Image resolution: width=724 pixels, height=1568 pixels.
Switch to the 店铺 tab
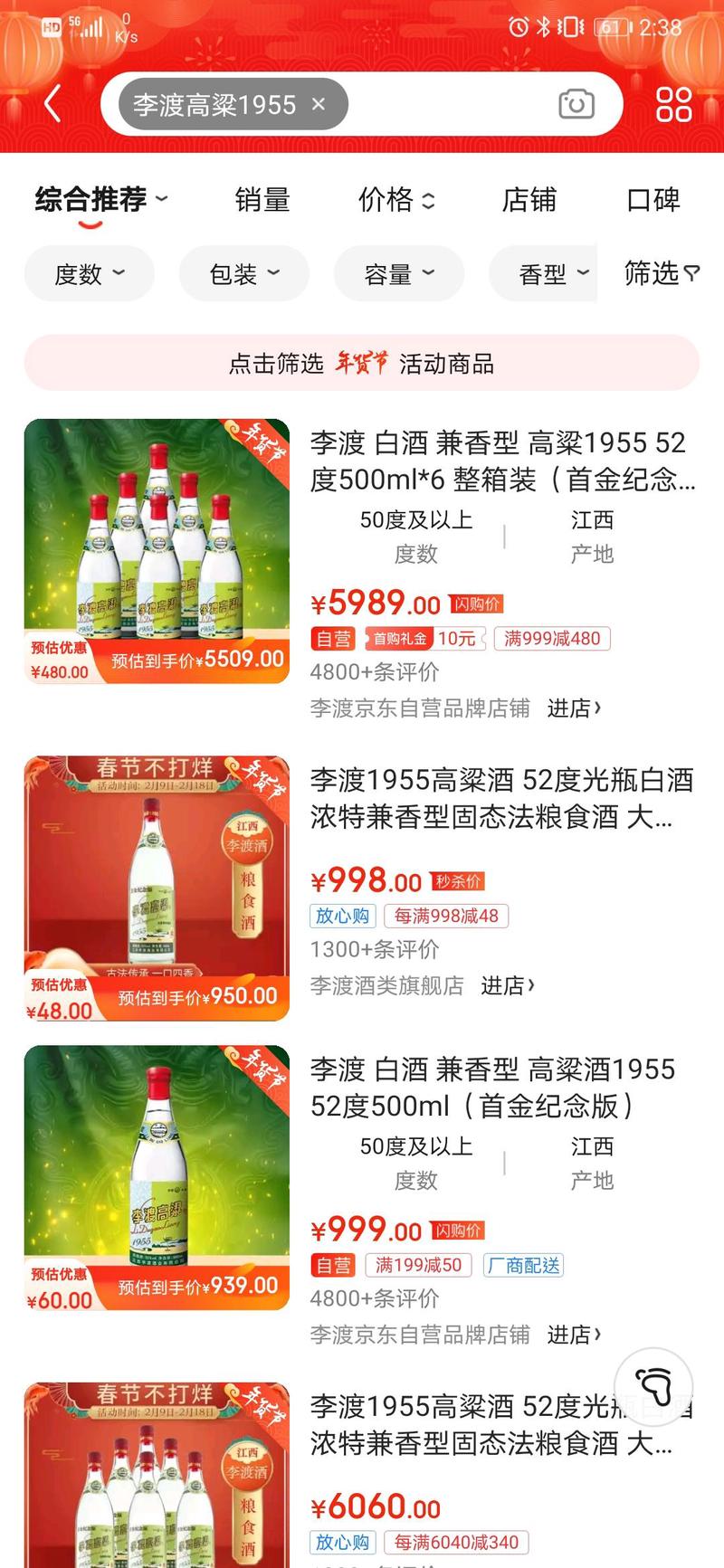529,199
